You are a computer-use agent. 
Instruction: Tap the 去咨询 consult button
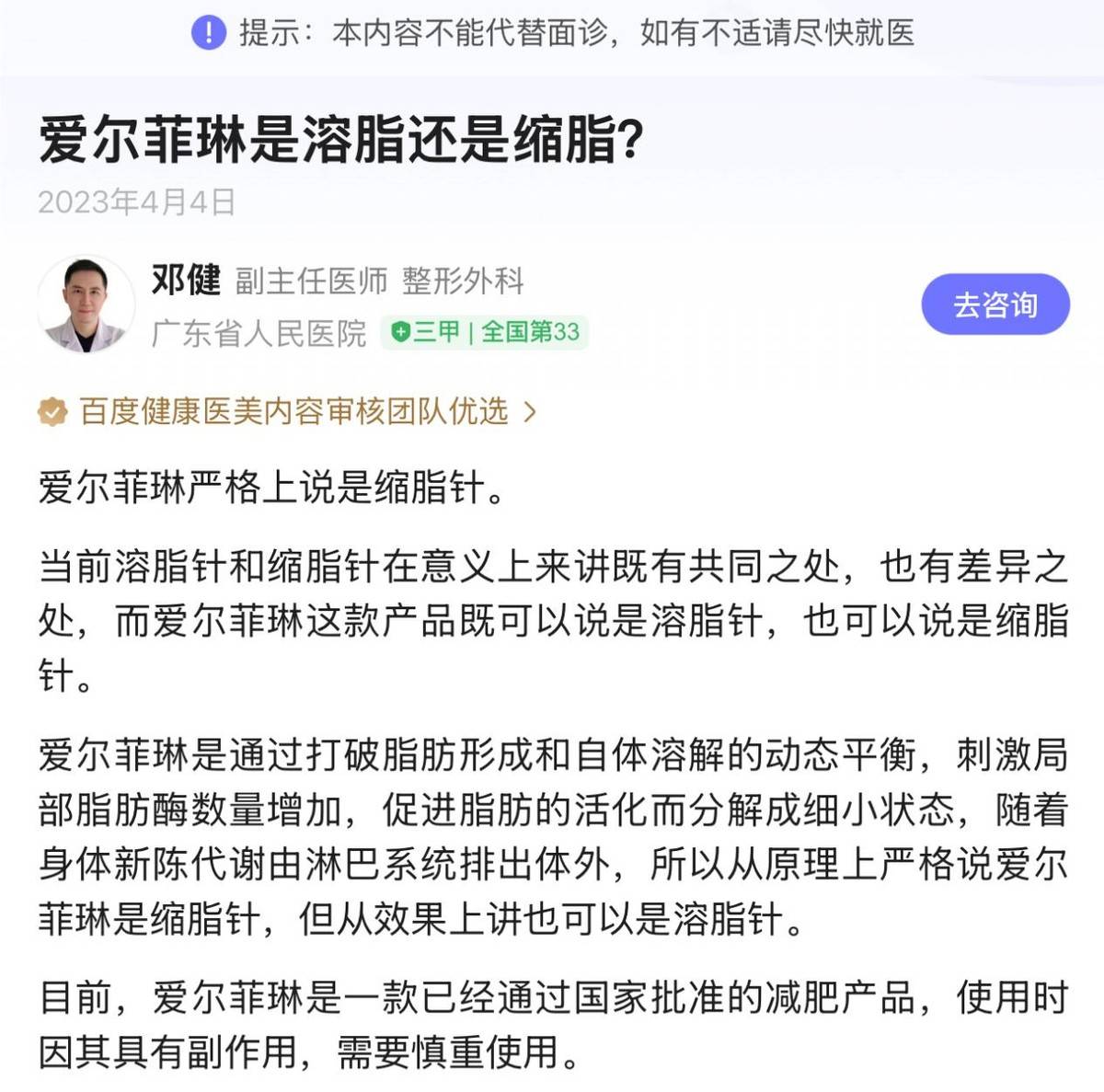[x=995, y=305]
